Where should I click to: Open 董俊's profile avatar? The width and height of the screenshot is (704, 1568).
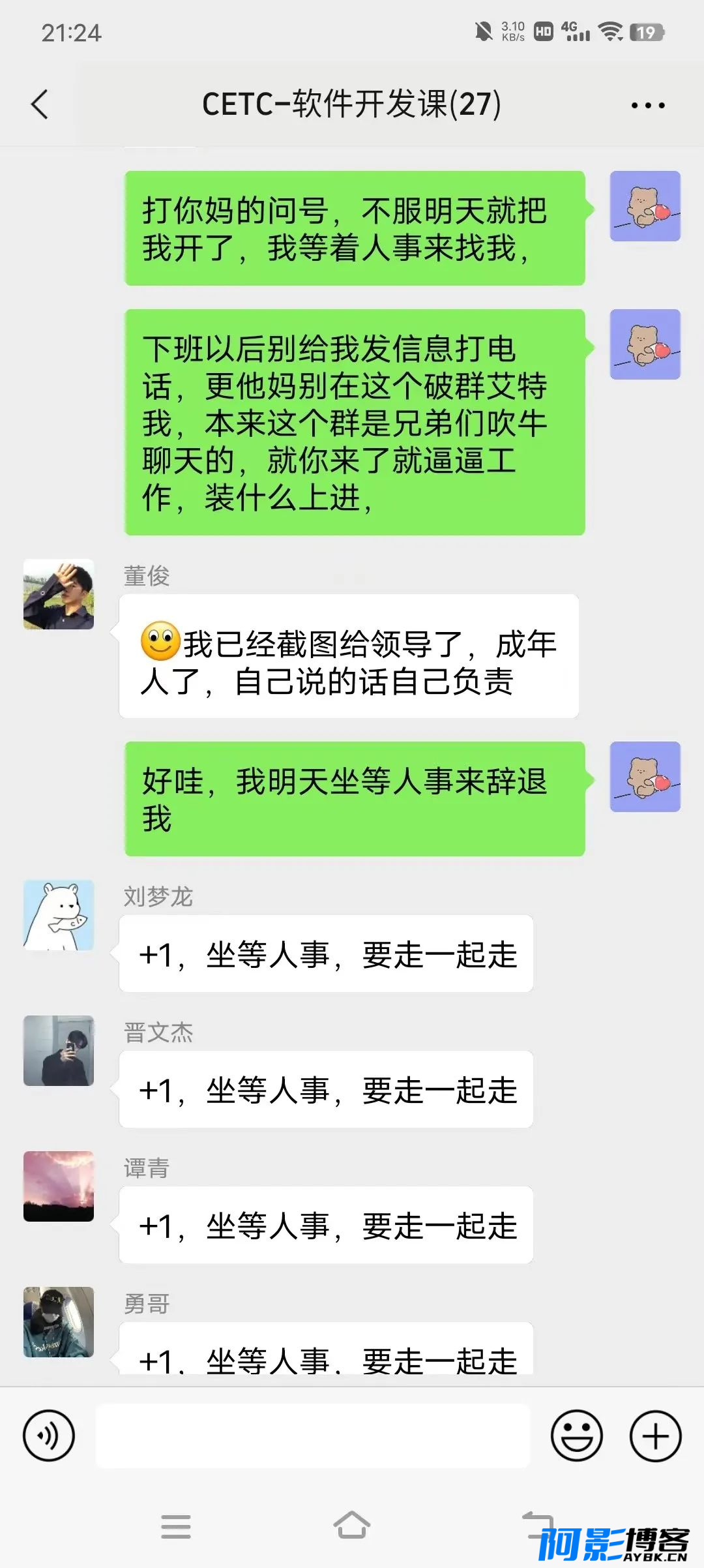pyautogui.click(x=59, y=594)
